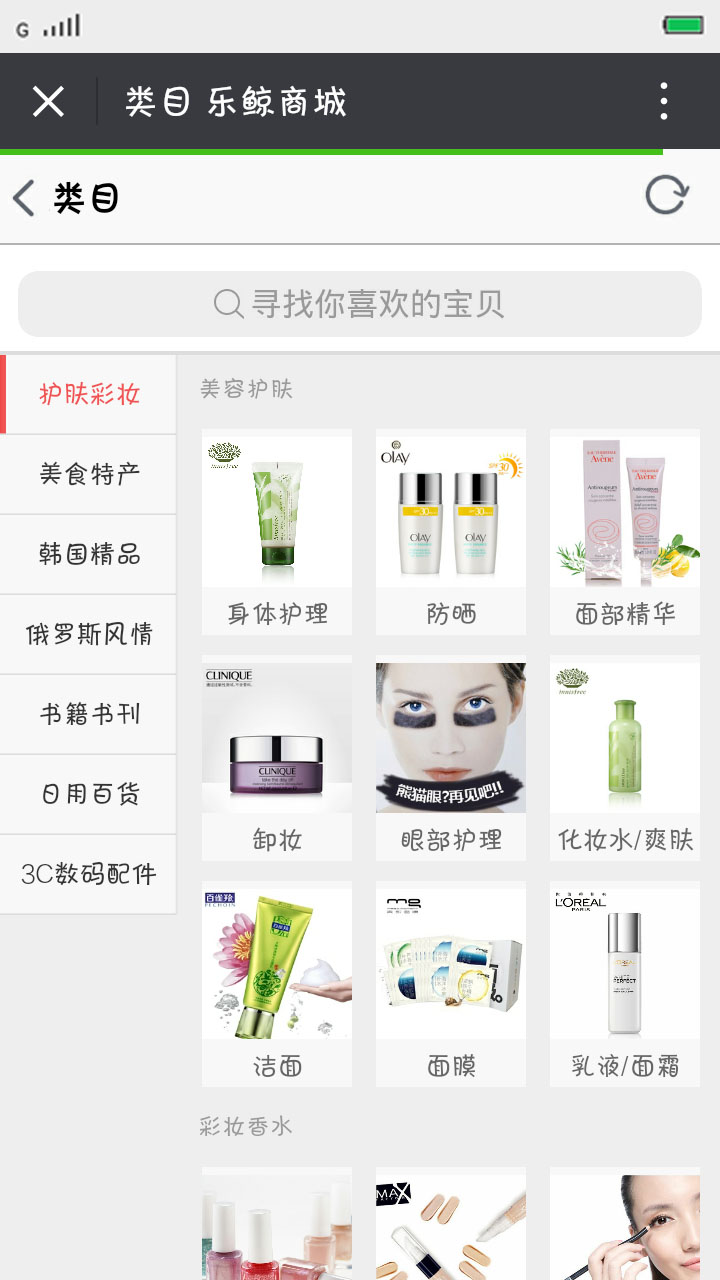Tap the 寻找你喜欢的宝贝 search box
The width and height of the screenshot is (720, 1280).
(360, 304)
